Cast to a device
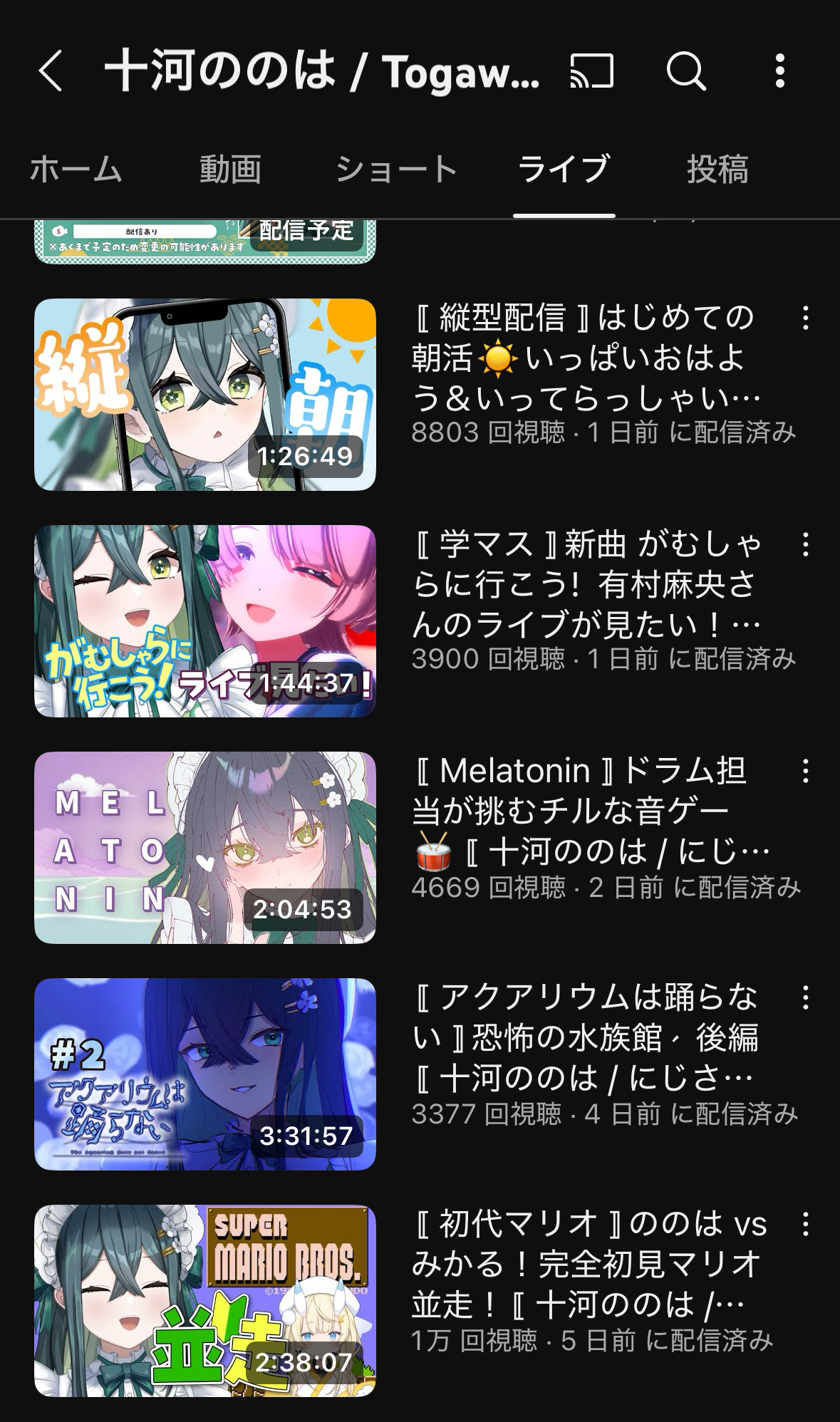840x1422 pixels. coord(591,71)
